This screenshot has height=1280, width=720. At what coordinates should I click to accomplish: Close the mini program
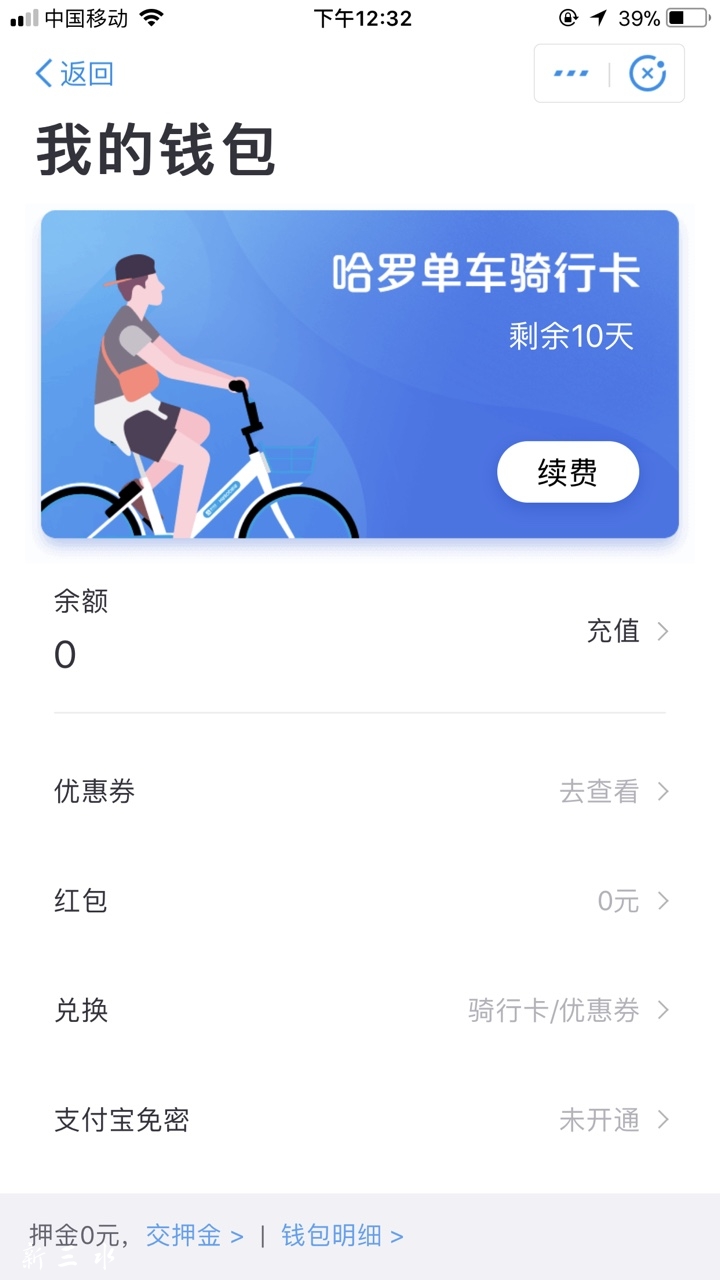(647, 74)
